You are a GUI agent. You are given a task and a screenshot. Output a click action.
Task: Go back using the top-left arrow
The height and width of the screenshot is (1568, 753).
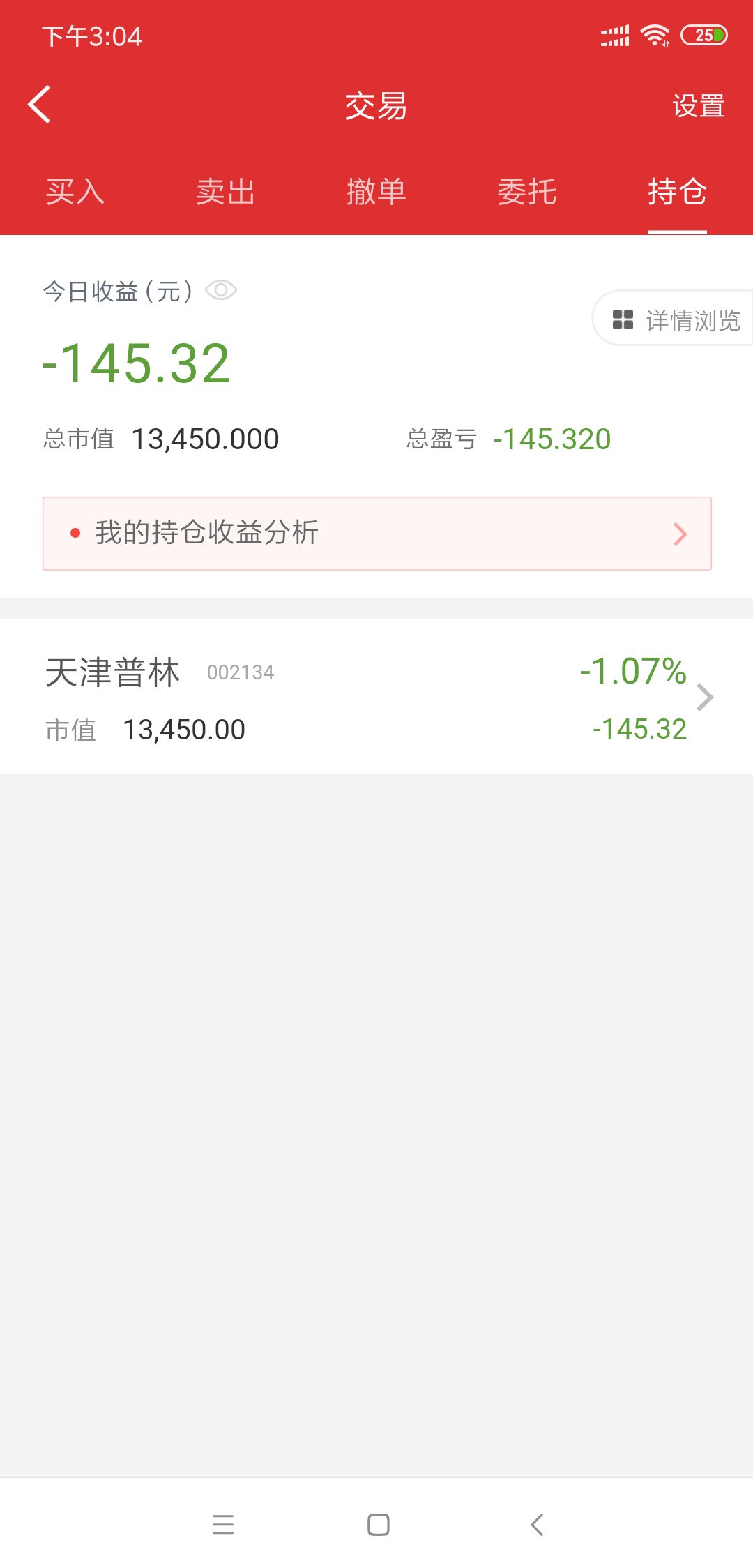[x=39, y=105]
